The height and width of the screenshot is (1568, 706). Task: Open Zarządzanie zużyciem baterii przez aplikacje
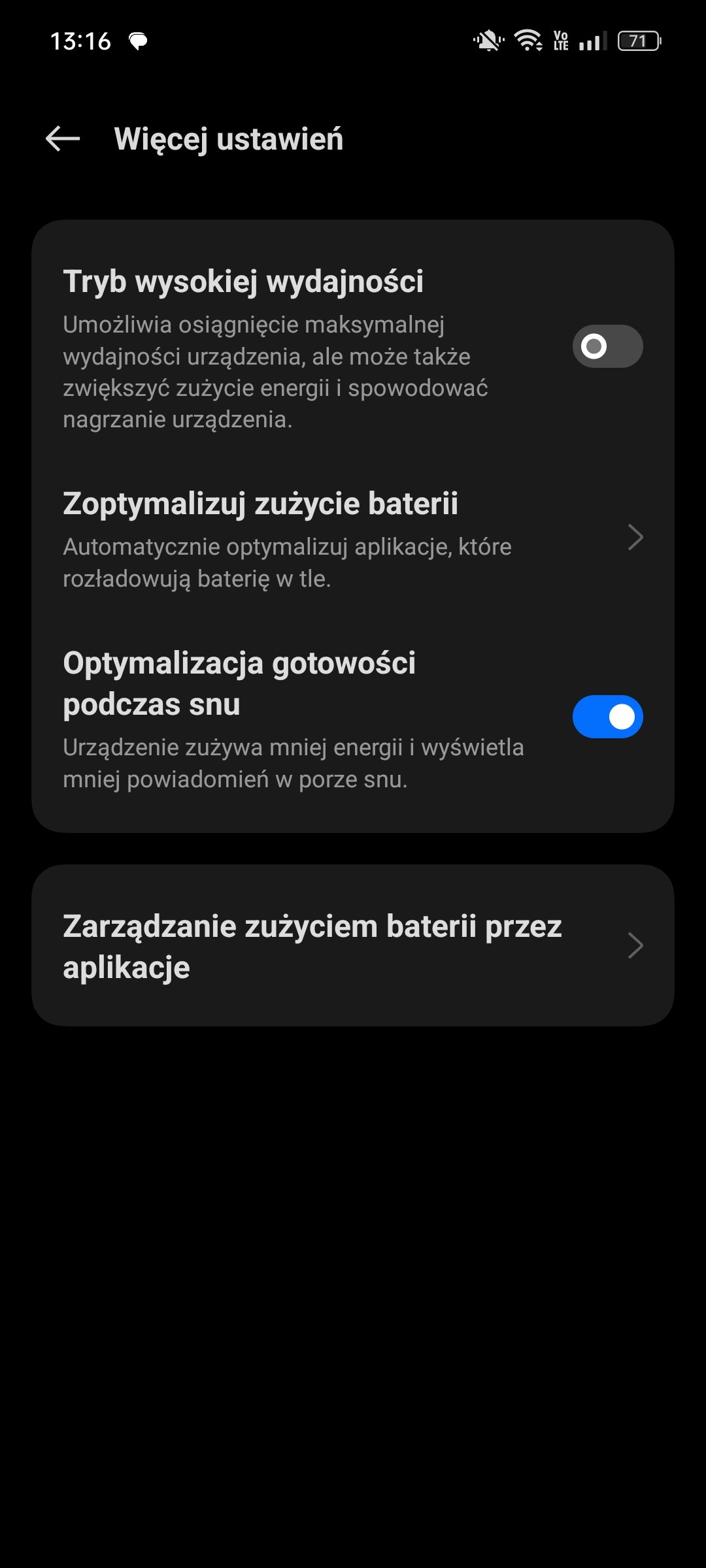[353, 945]
